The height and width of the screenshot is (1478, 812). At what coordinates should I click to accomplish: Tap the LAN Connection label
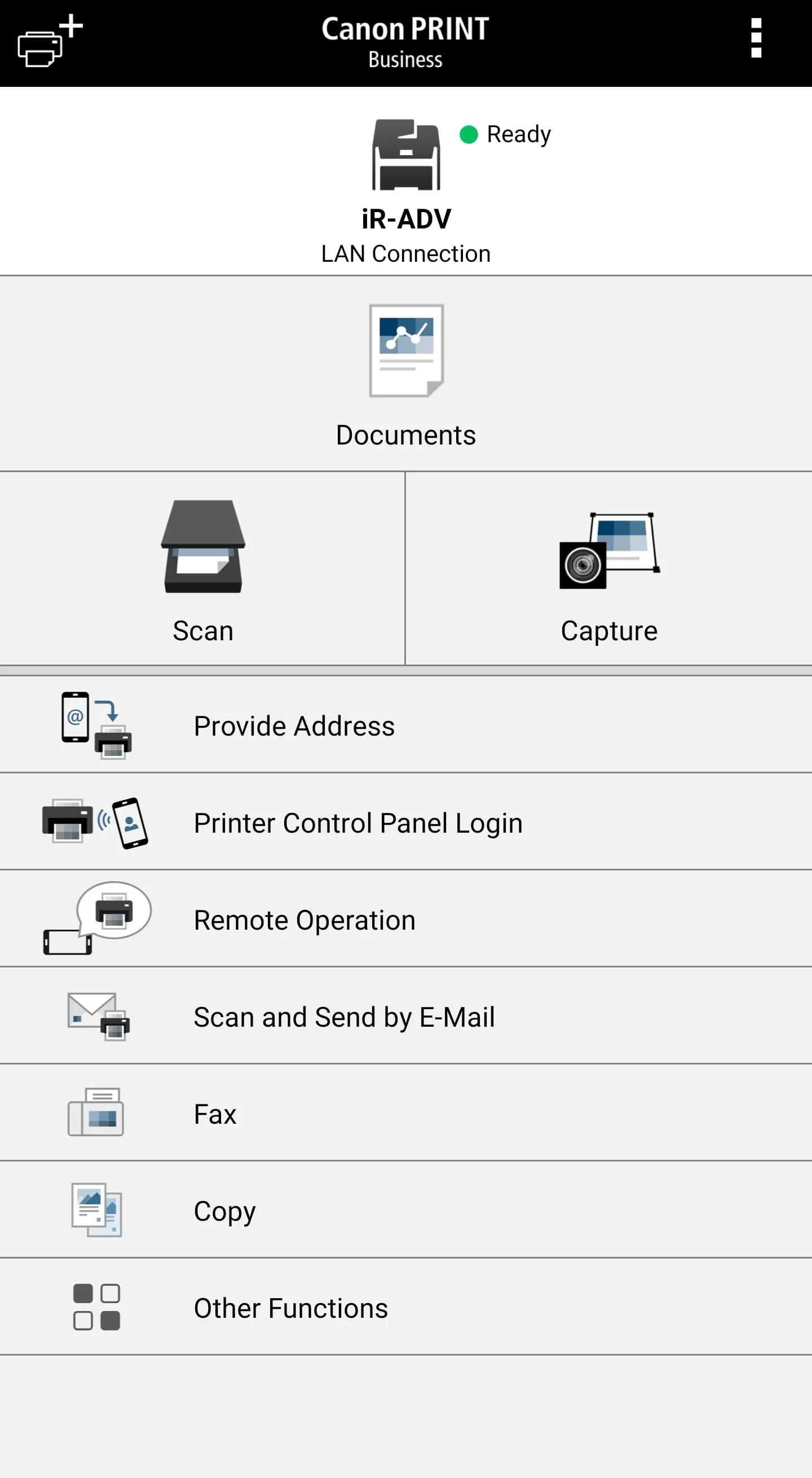pyautogui.click(x=405, y=253)
